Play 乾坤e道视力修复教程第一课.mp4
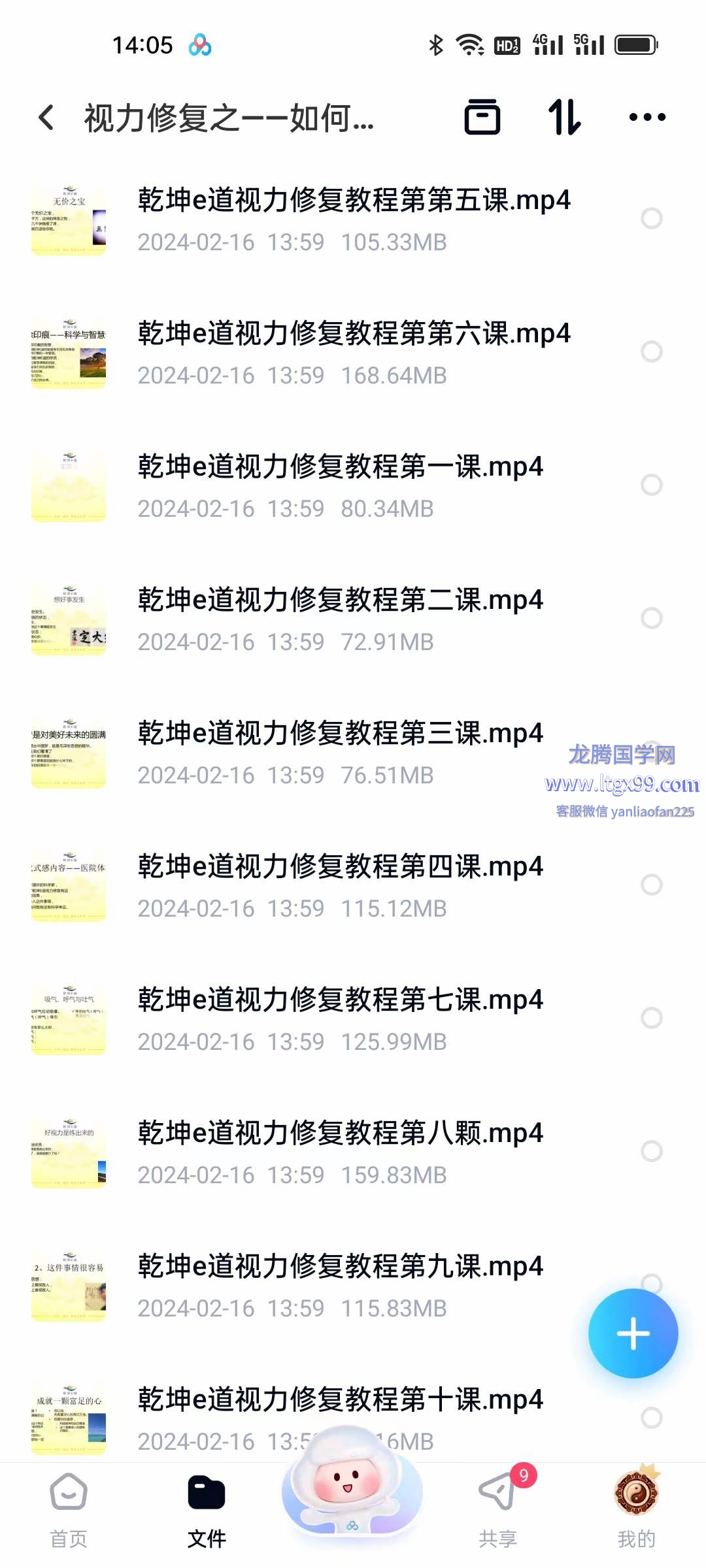Viewport: 706px width, 1568px height. pyautogui.click(x=340, y=467)
